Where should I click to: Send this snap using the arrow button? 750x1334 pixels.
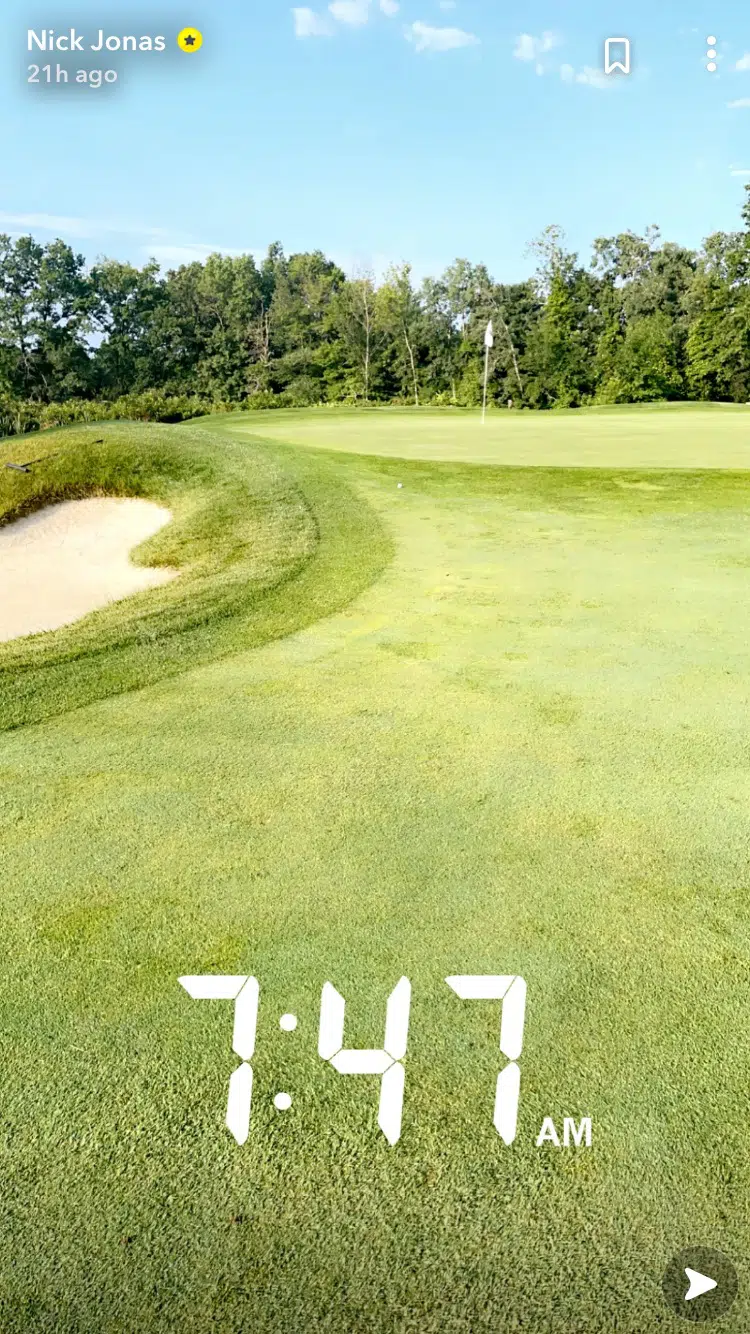(x=700, y=1284)
